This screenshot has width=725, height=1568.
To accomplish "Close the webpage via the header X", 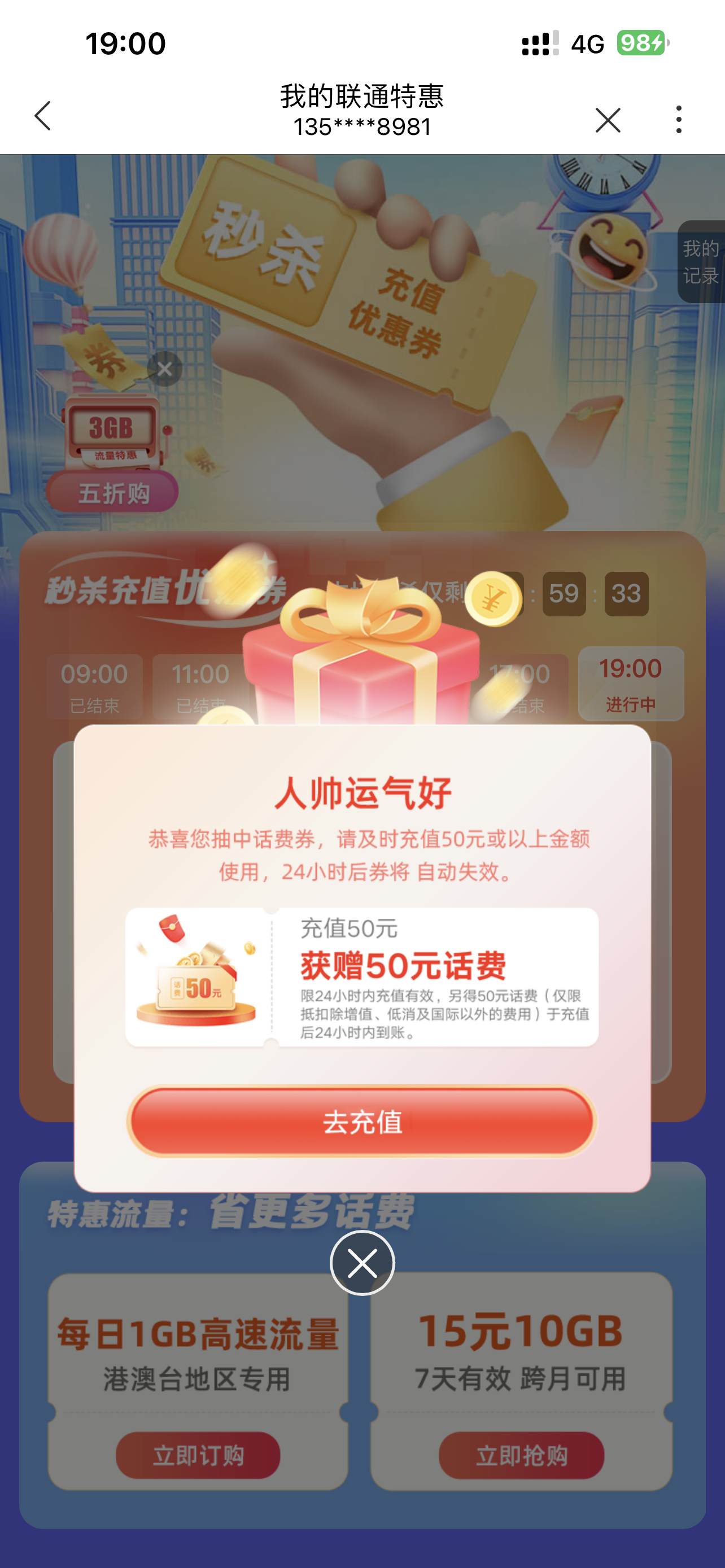I will coord(608,120).
